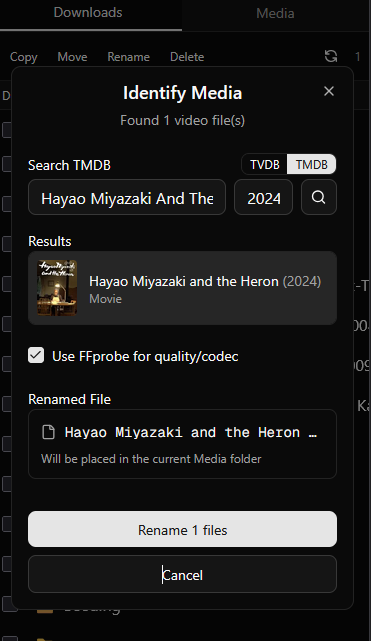Close the Identify Media dialog
This screenshot has width=371, height=641.
coord(329,91)
